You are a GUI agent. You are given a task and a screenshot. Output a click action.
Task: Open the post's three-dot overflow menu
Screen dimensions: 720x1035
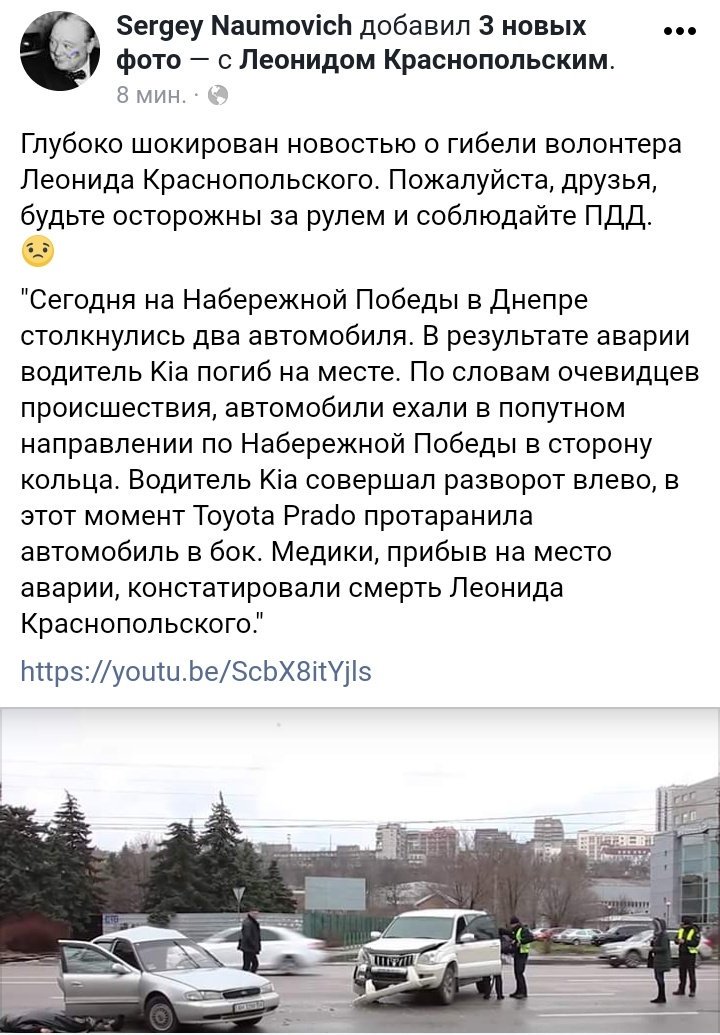(680, 30)
